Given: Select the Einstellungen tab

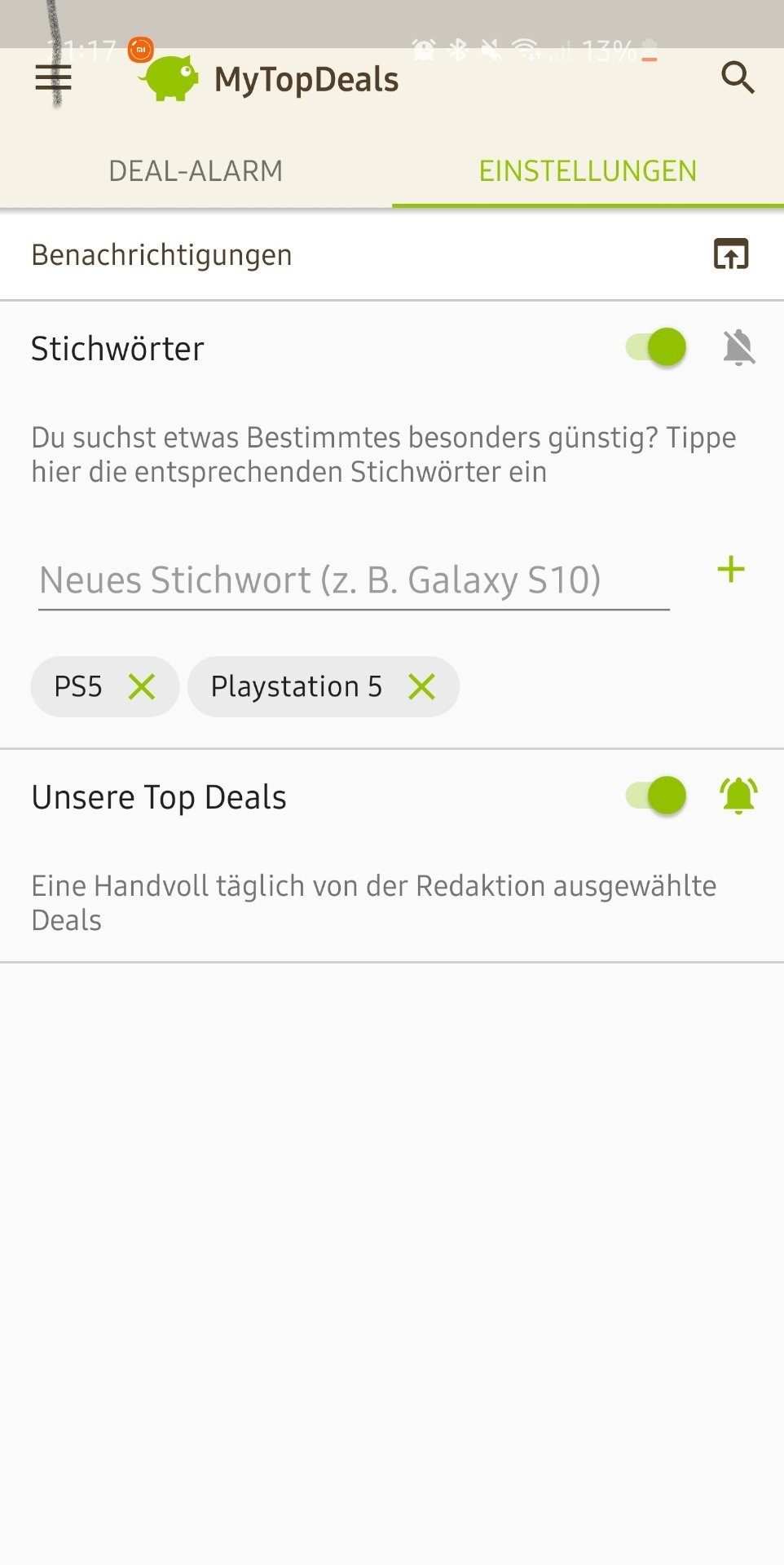Looking at the screenshot, I should point(588,171).
